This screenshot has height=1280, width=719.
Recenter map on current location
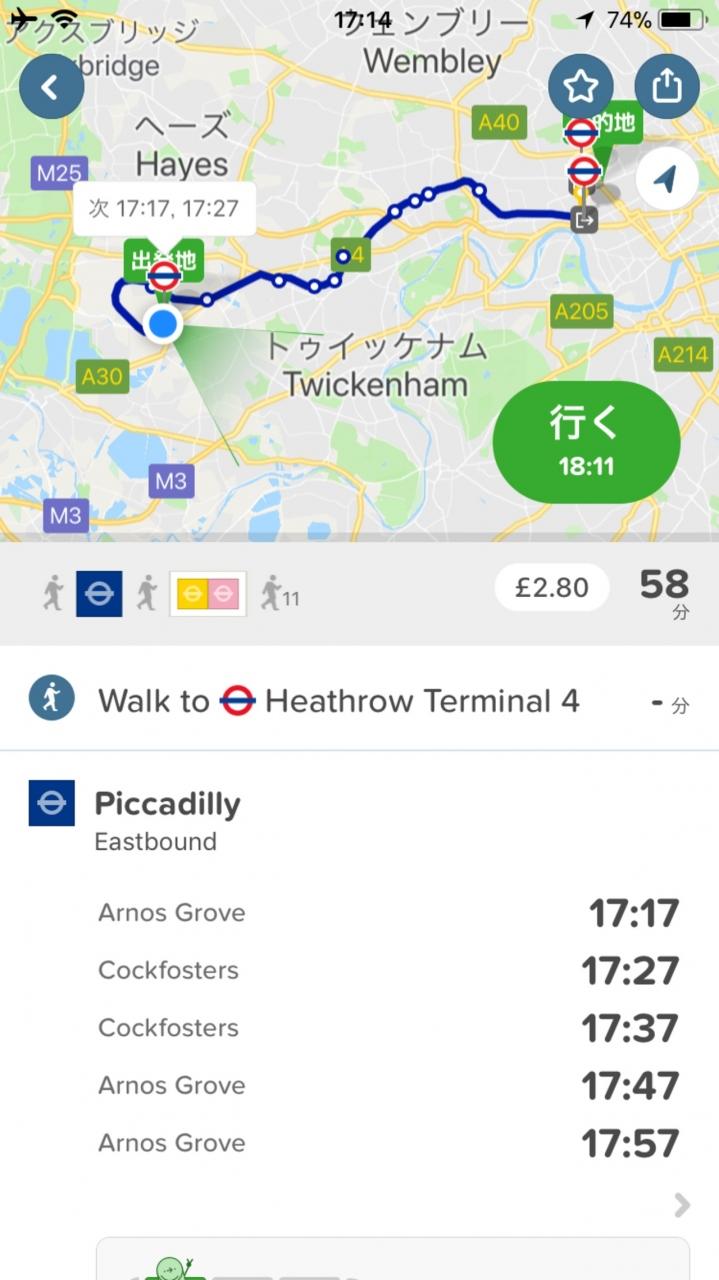pyautogui.click(x=666, y=180)
